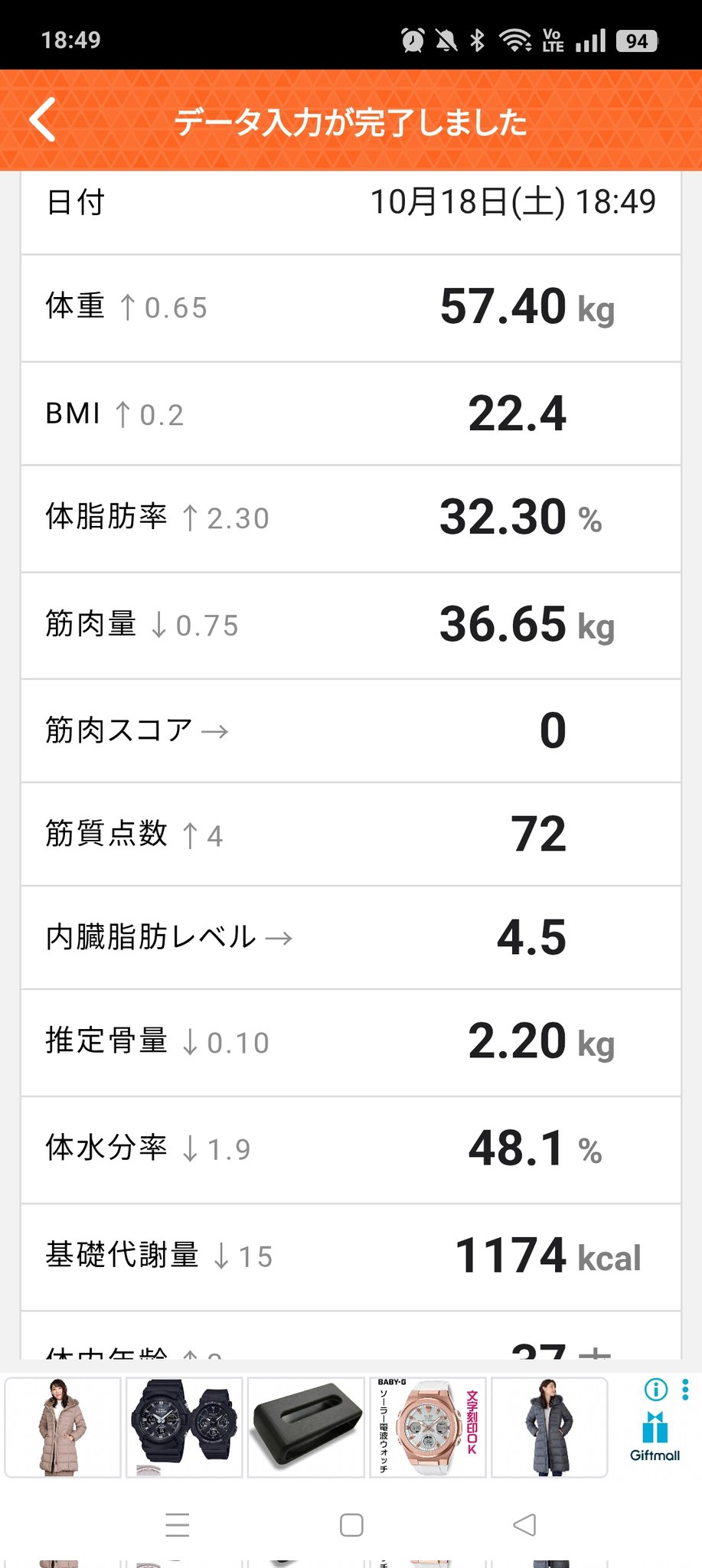The height and width of the screenshot is (1568, 702).
Task: Tap the system back triangle
Action: pos(524,1525)
